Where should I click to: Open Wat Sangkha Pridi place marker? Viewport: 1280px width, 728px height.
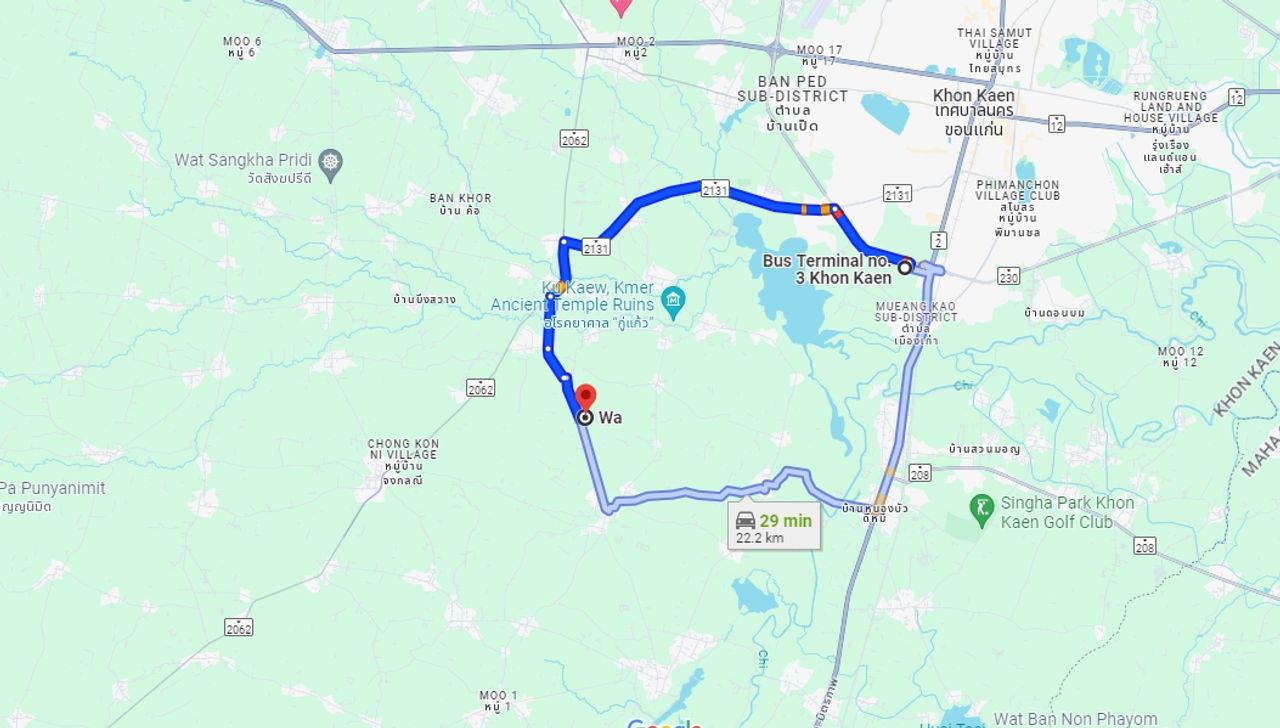pos(331,161)
